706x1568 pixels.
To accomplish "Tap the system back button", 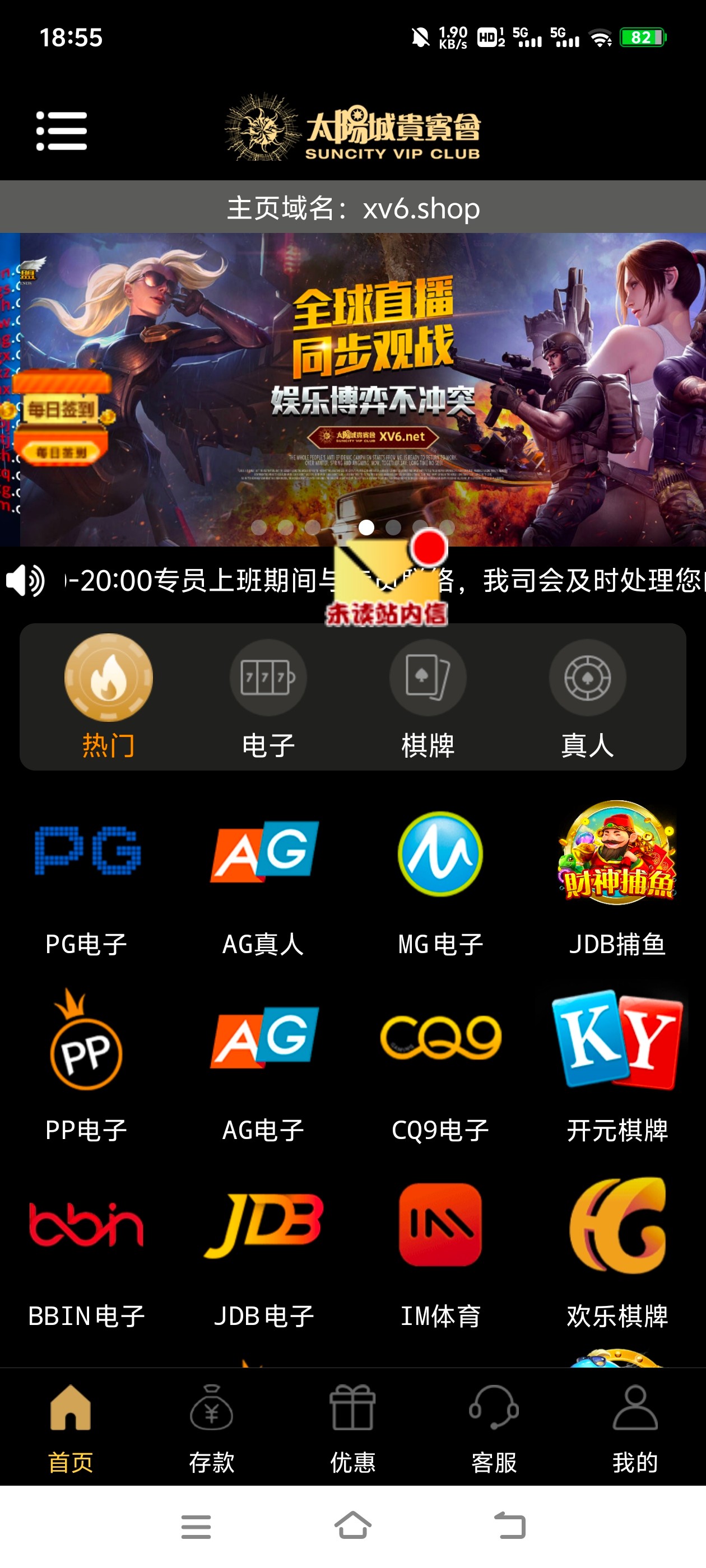I will pos(509,1525).
